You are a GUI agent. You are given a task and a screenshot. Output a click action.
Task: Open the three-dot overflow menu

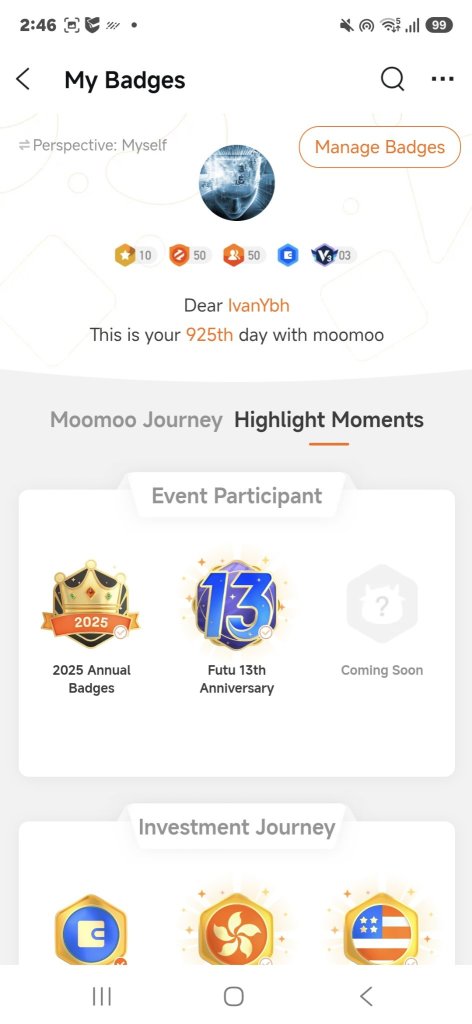click(443, 80)
